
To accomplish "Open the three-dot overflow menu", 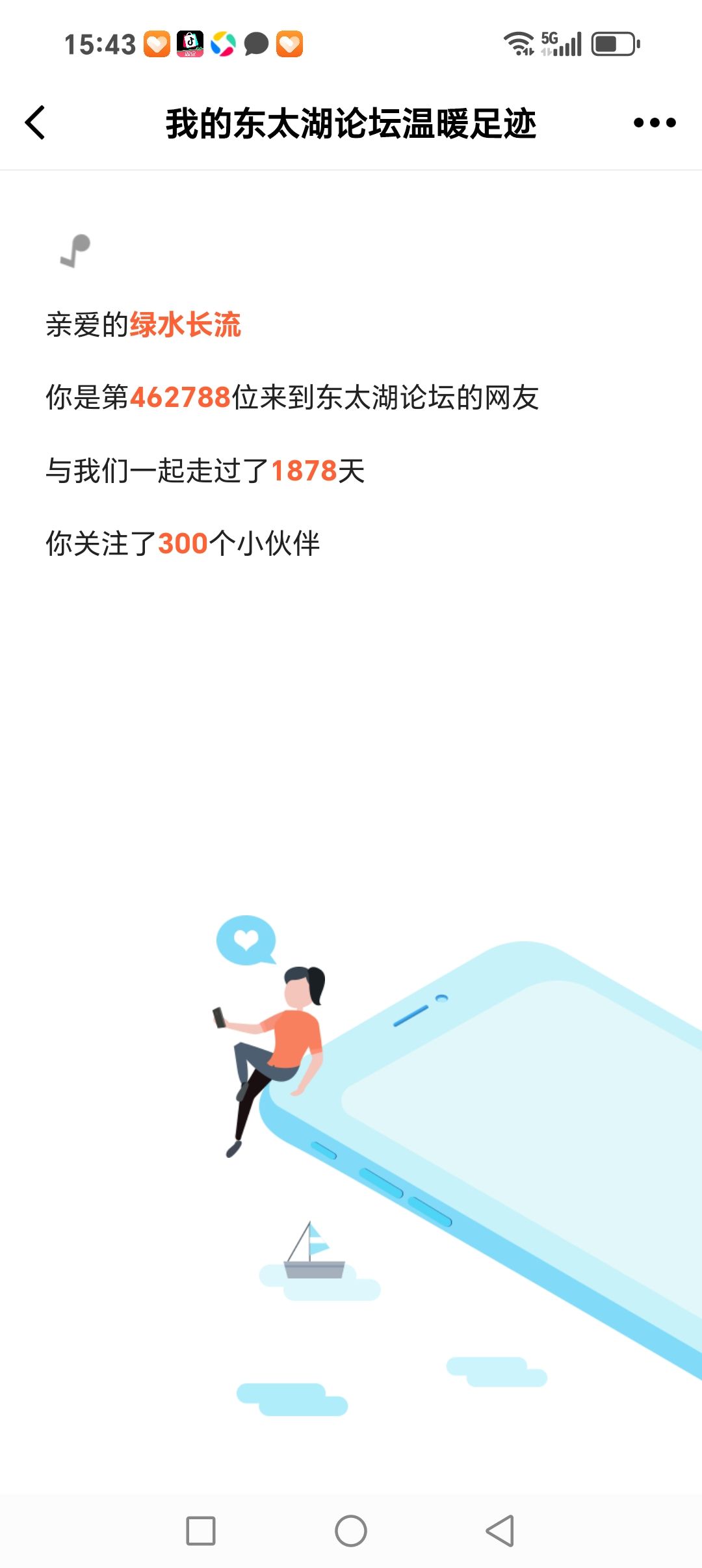I will coord(654,122).
